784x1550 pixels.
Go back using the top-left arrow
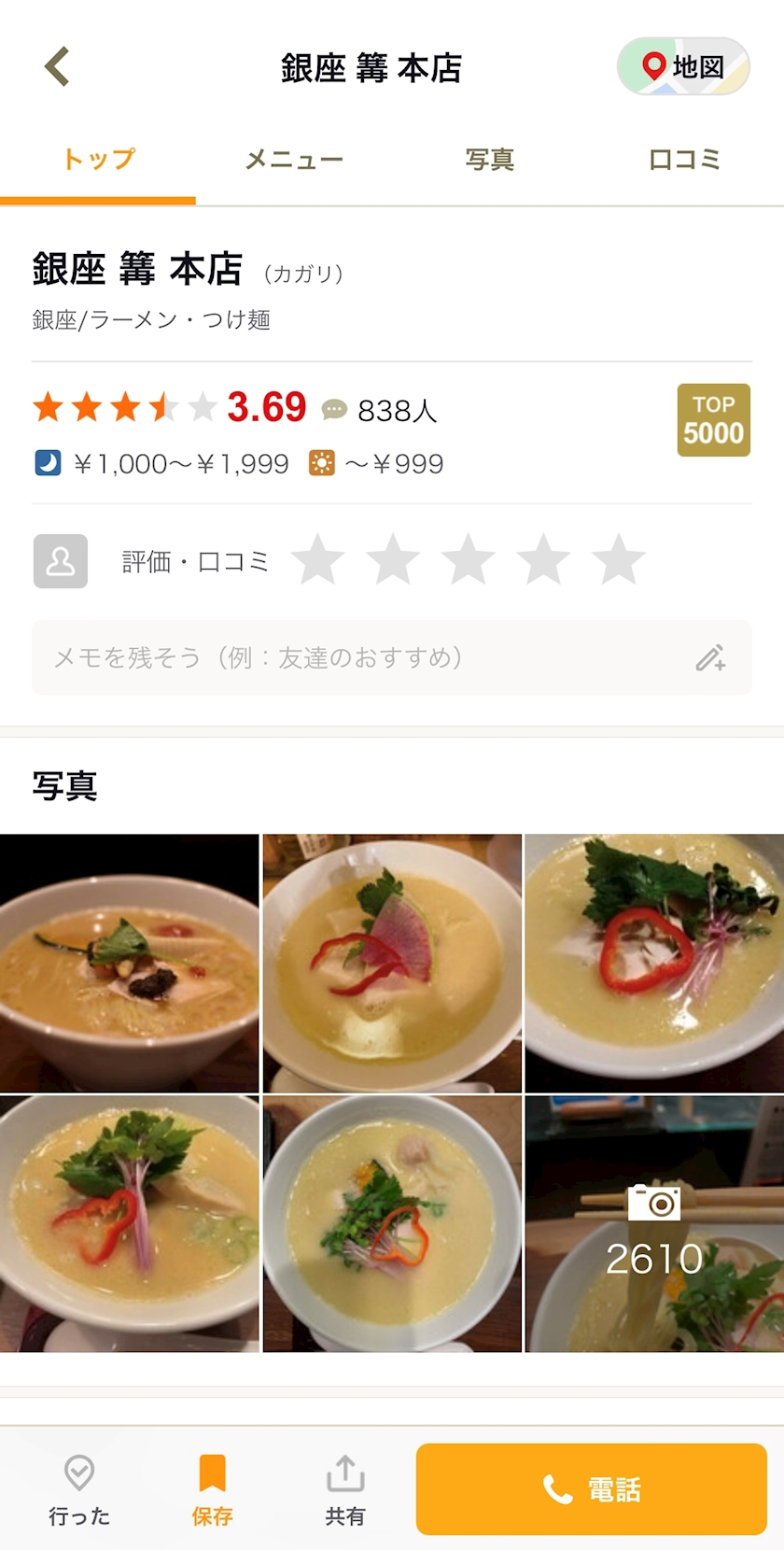point(58,67)
